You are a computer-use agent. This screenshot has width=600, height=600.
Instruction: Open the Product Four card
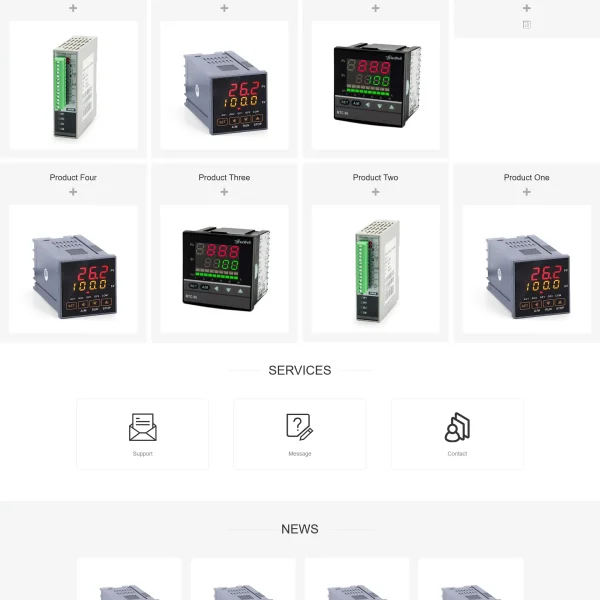pyautogui.click(x=73, y=269)
